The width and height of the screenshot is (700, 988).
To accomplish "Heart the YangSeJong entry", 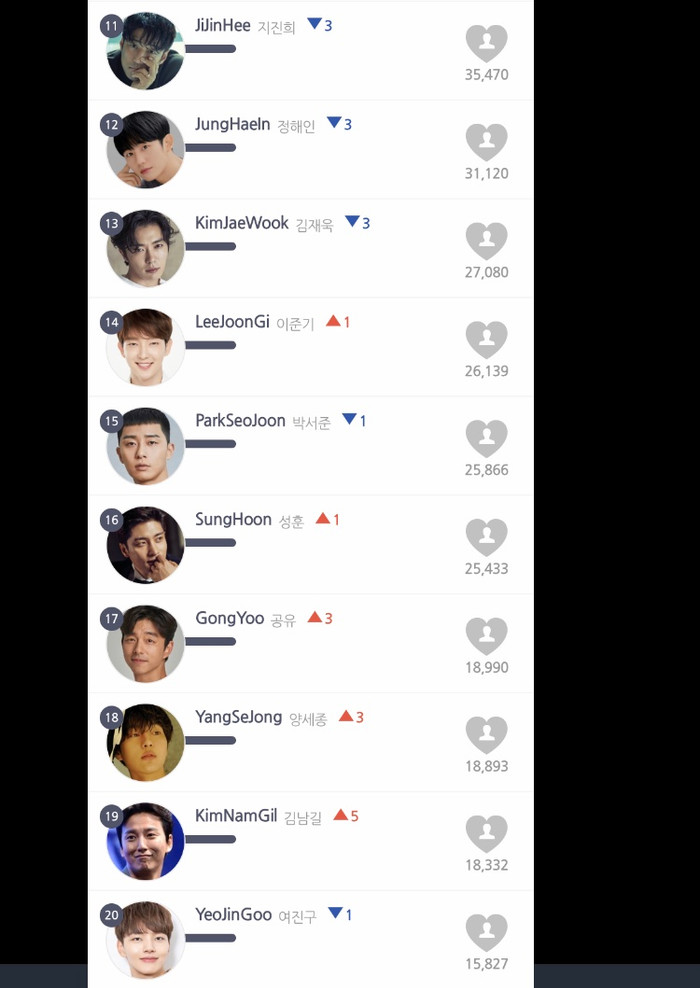I will click(x=487, y=735).
